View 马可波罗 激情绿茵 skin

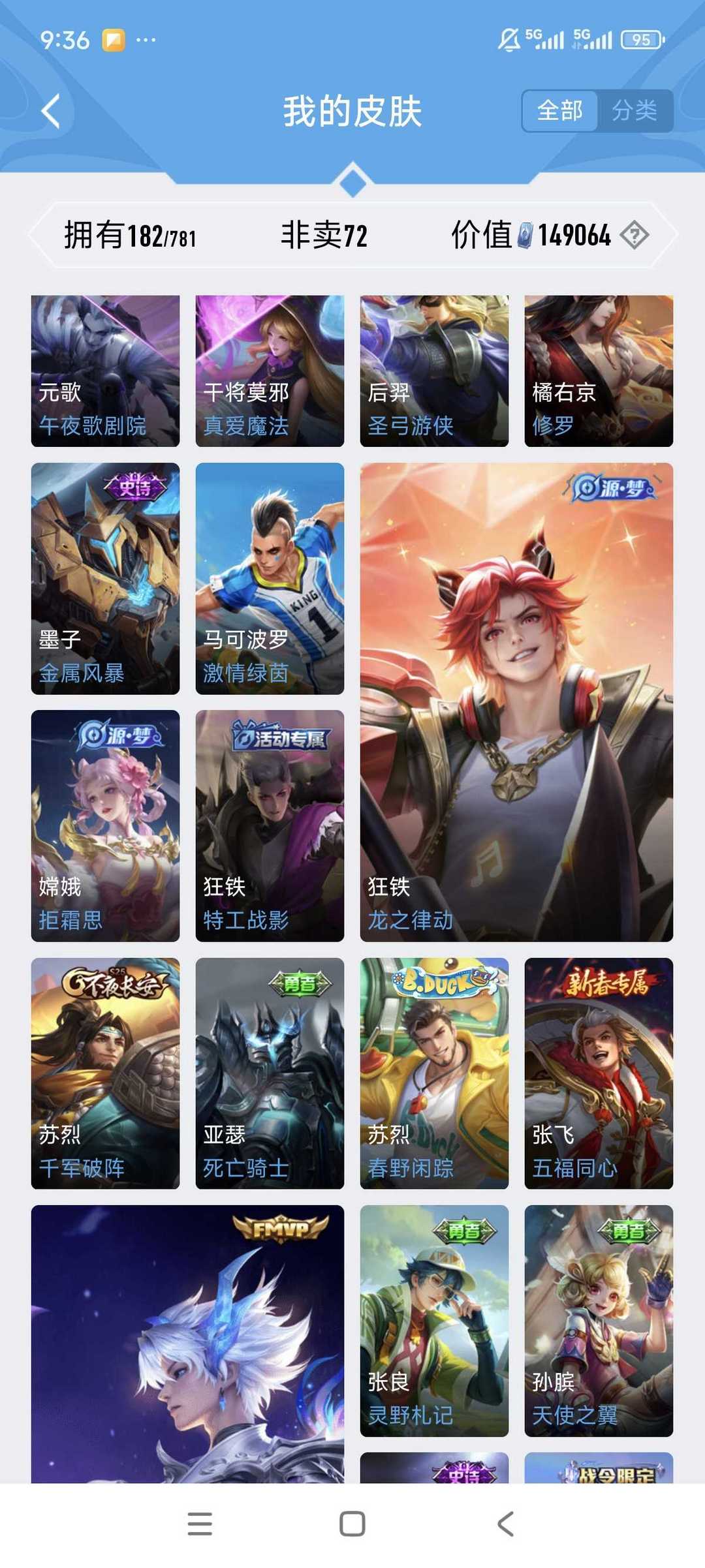(x=270, y=578)
